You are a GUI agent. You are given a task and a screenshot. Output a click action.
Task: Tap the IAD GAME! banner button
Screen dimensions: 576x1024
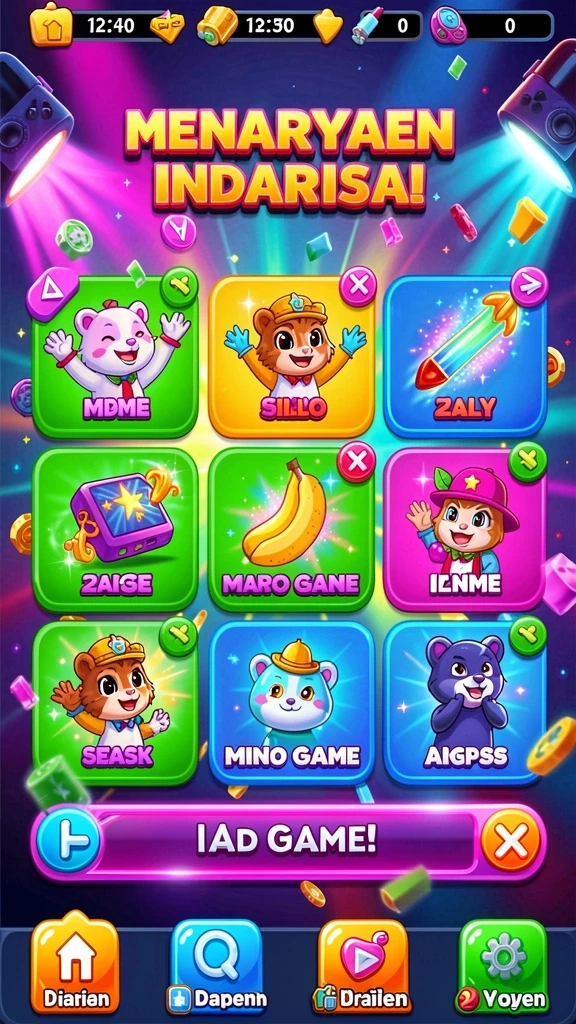point(287,840)
